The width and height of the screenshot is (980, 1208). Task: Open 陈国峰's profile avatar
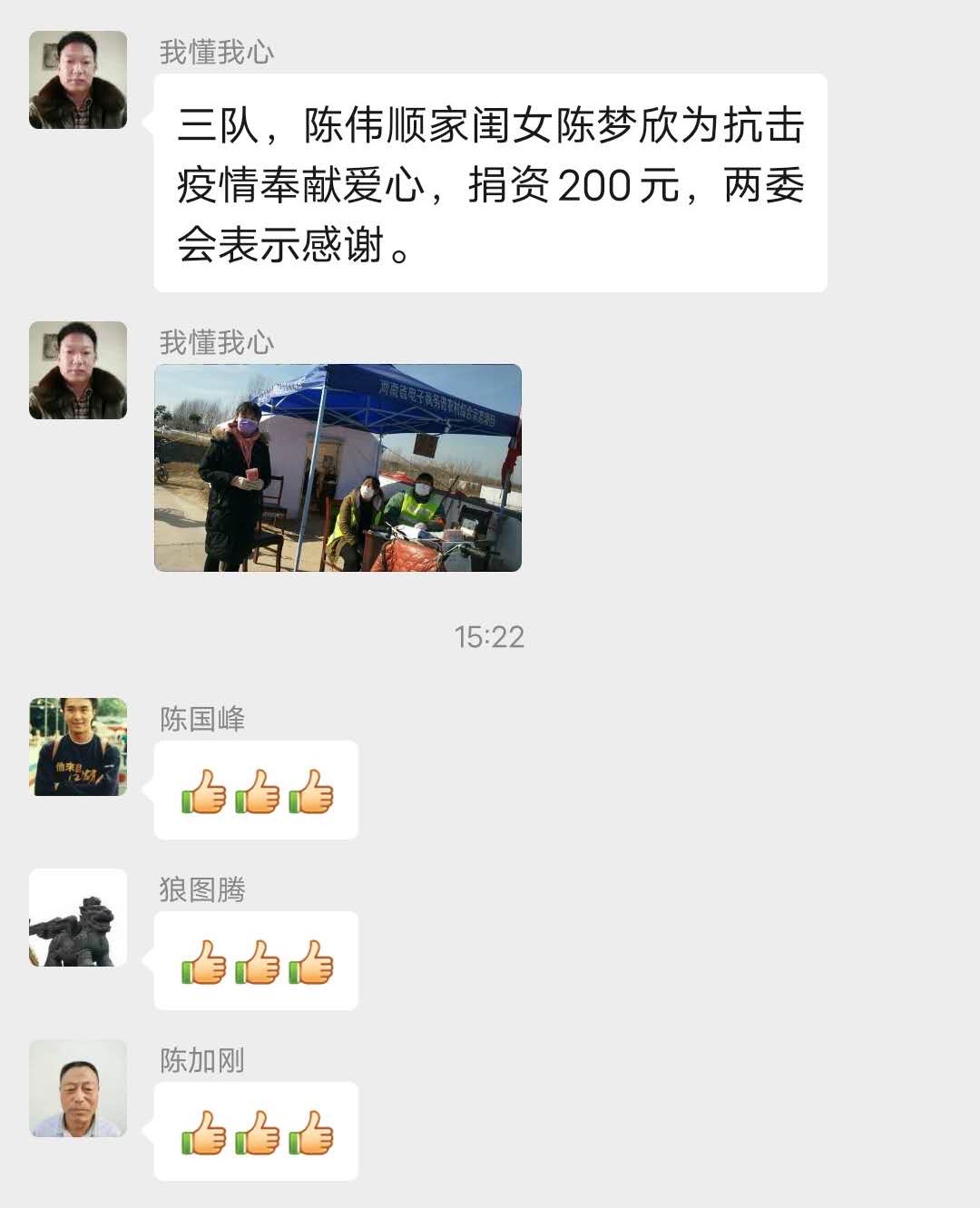pos(78,747)
